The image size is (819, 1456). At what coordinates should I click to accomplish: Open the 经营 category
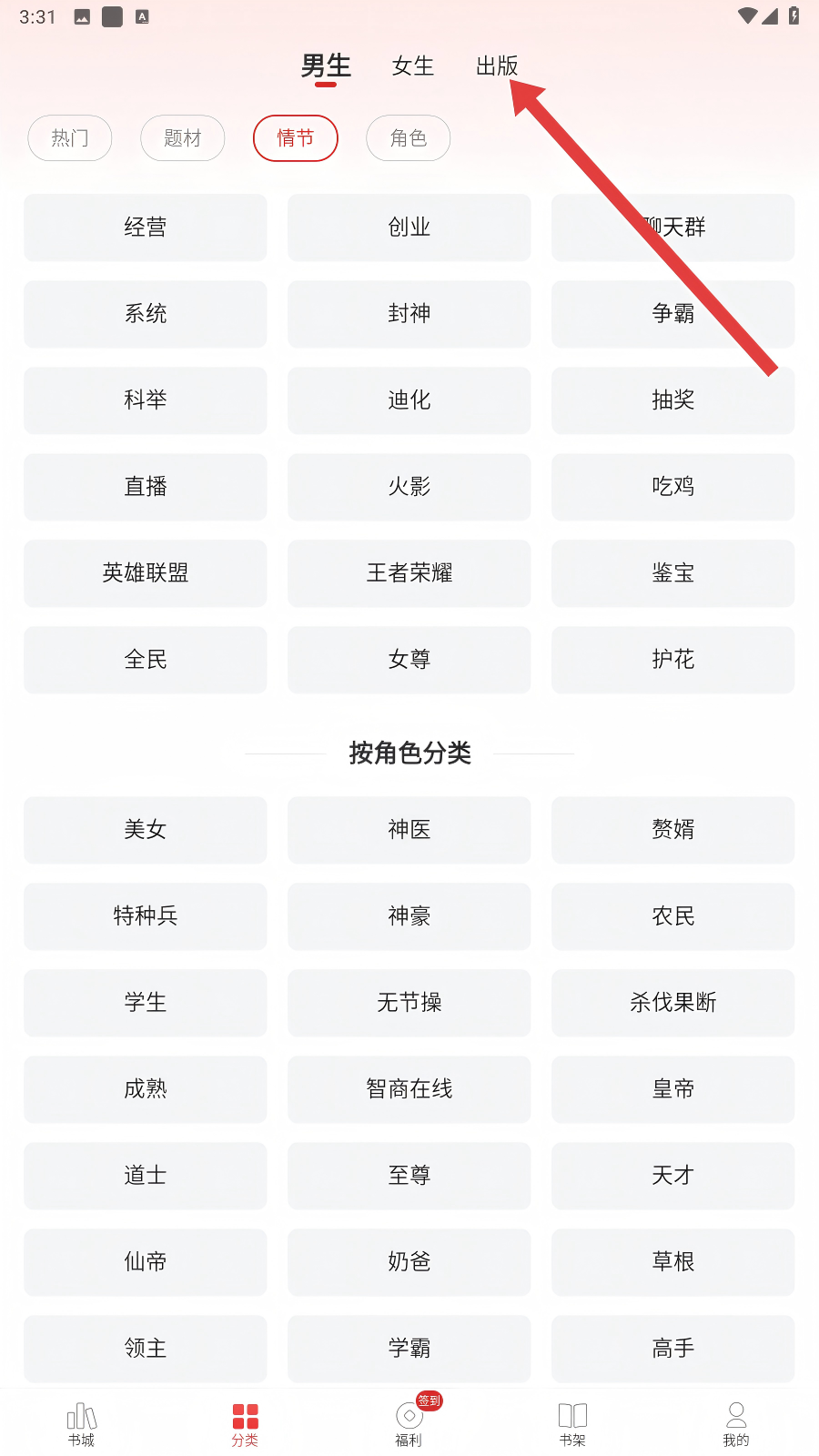coord(146,227)
